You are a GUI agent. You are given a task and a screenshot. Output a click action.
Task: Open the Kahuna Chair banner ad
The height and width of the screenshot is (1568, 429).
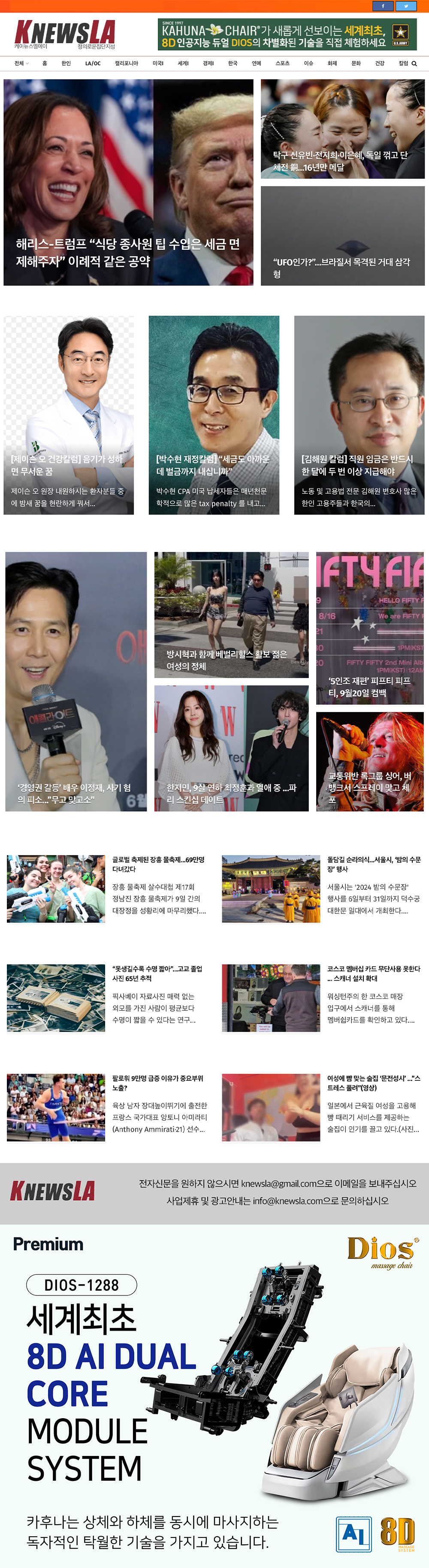(x=287, y=35)
